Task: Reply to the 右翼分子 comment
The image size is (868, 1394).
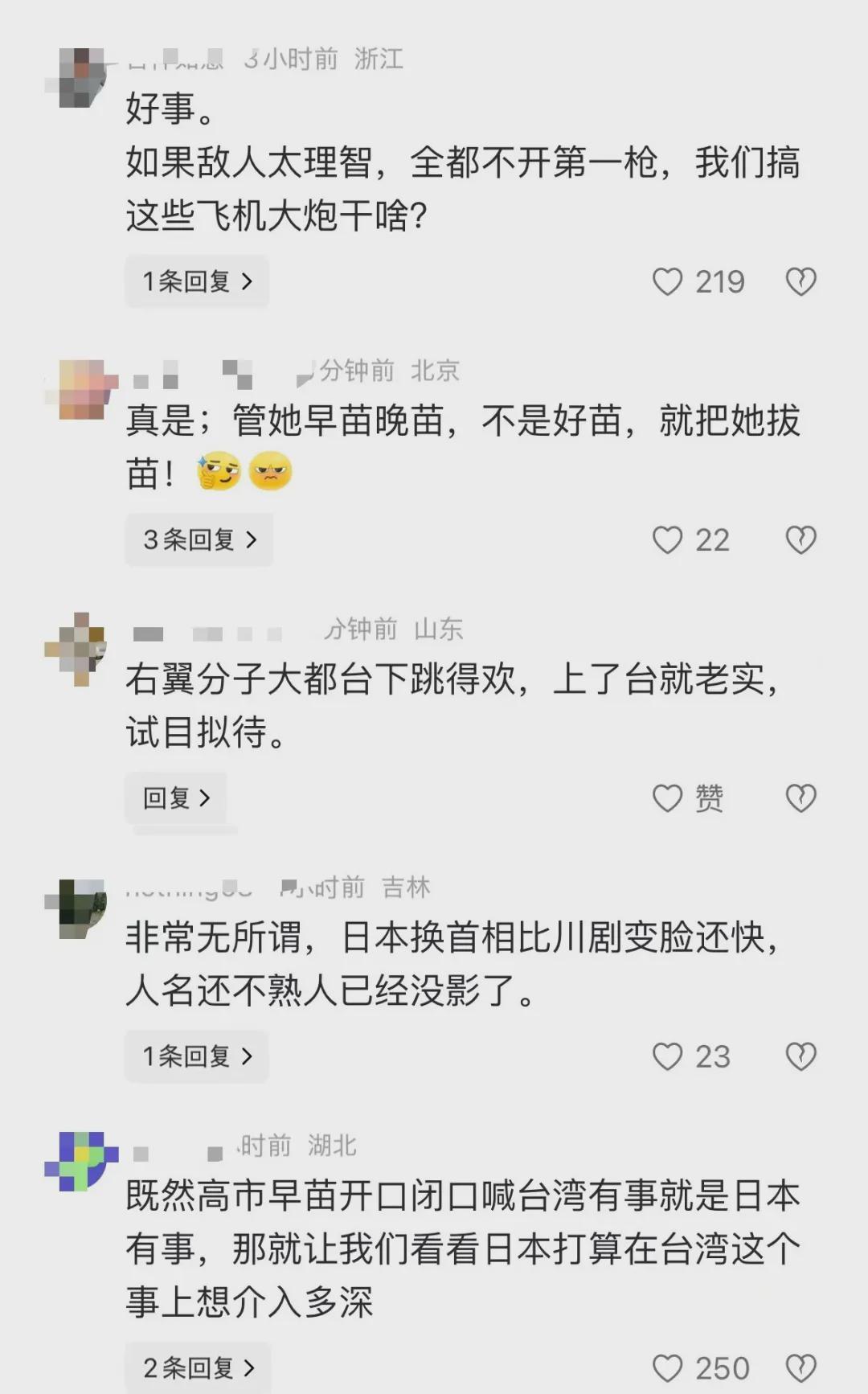Action: pos(176,797)
